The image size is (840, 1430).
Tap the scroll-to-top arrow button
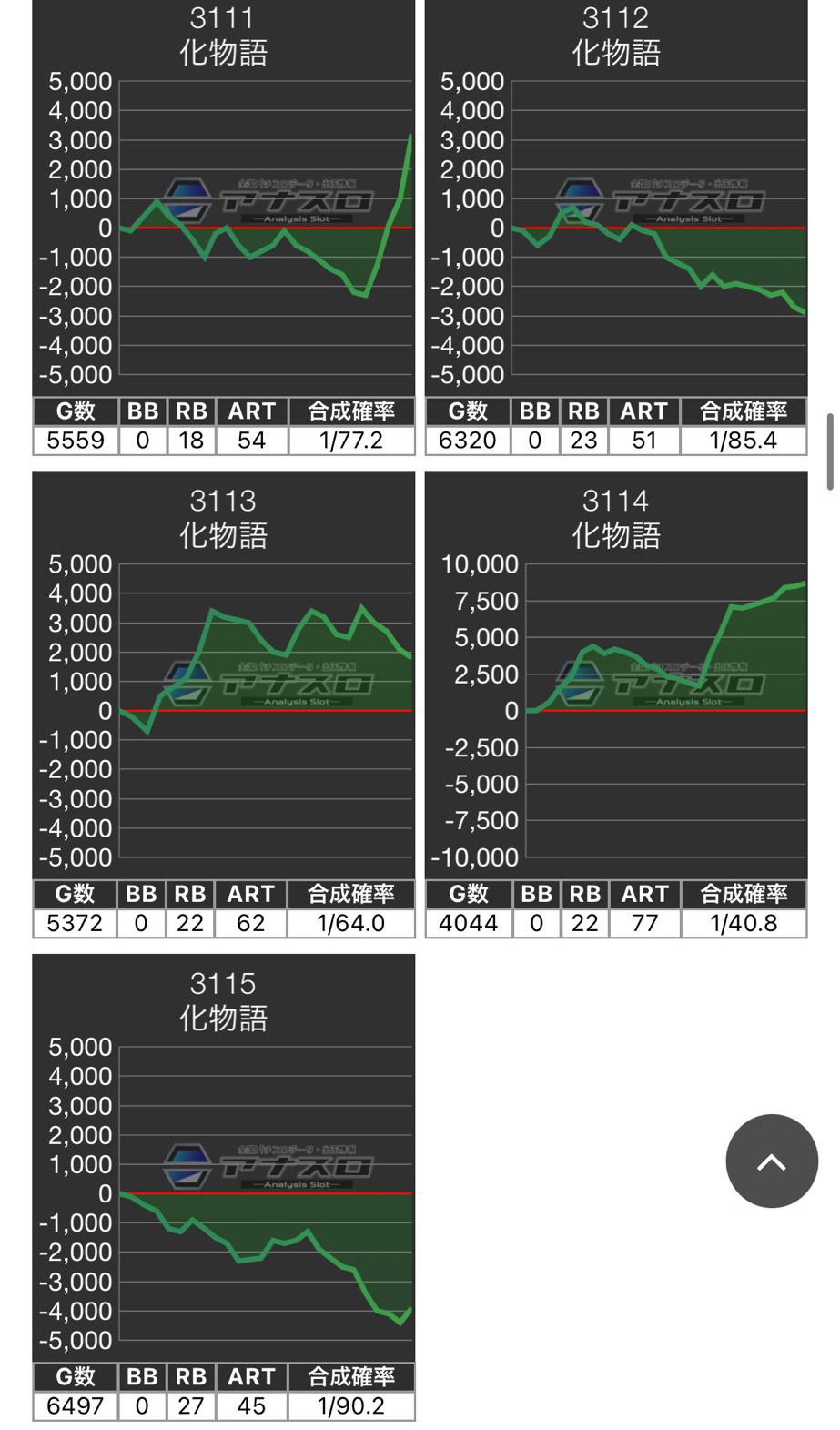pos(771,1161)
